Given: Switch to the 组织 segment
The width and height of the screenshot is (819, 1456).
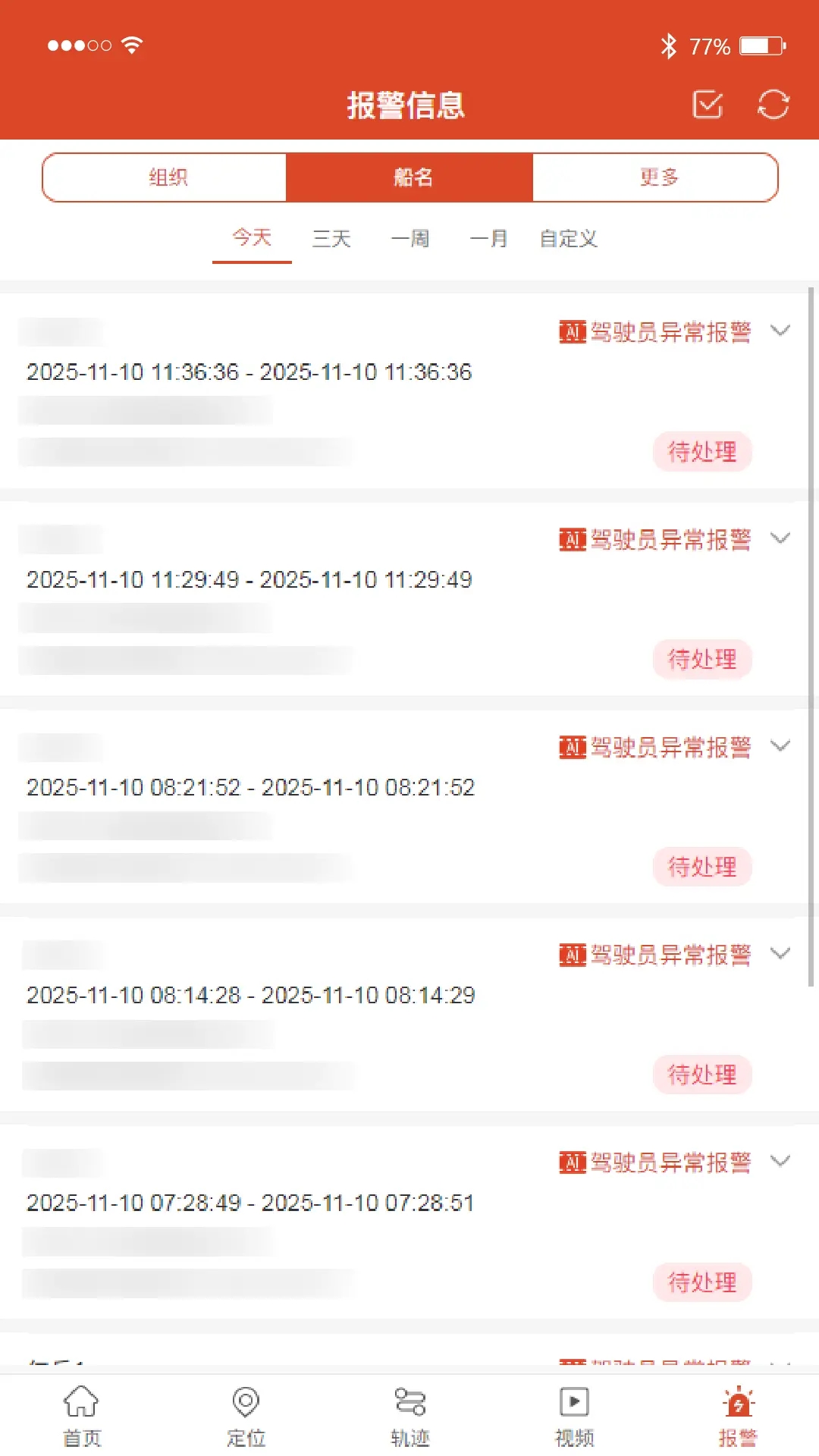Looking at the screenshot, I should (x=168, y=177).
